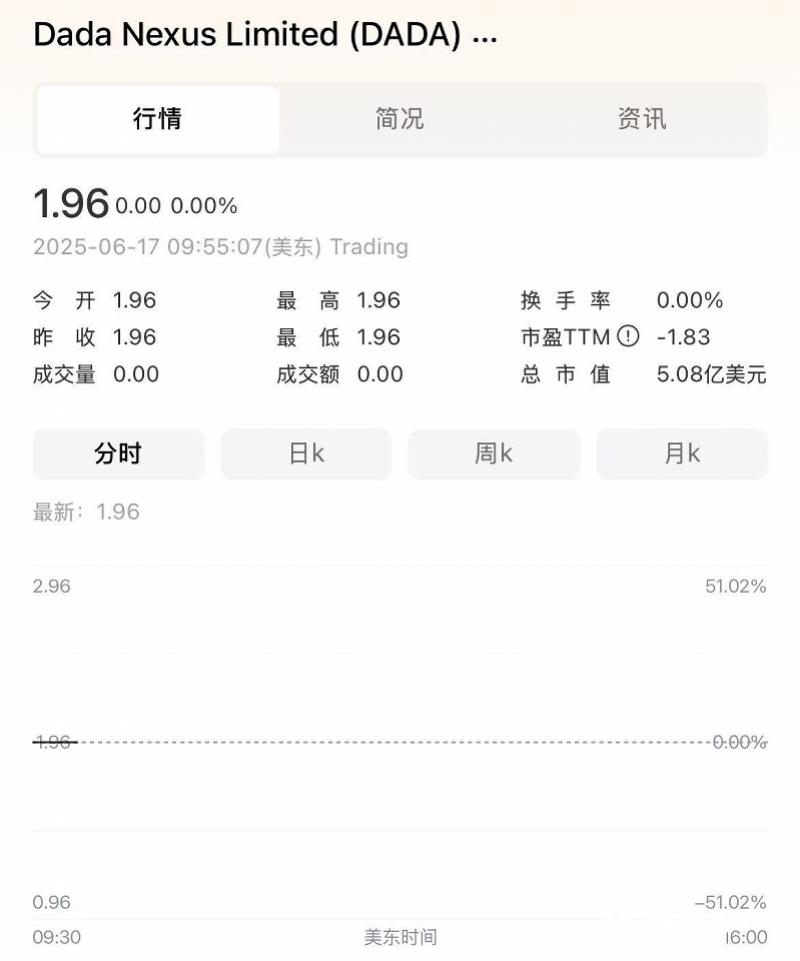Click the 2.96 price axis value
Screen dimensions: 800x961
(x=53, y=586)
